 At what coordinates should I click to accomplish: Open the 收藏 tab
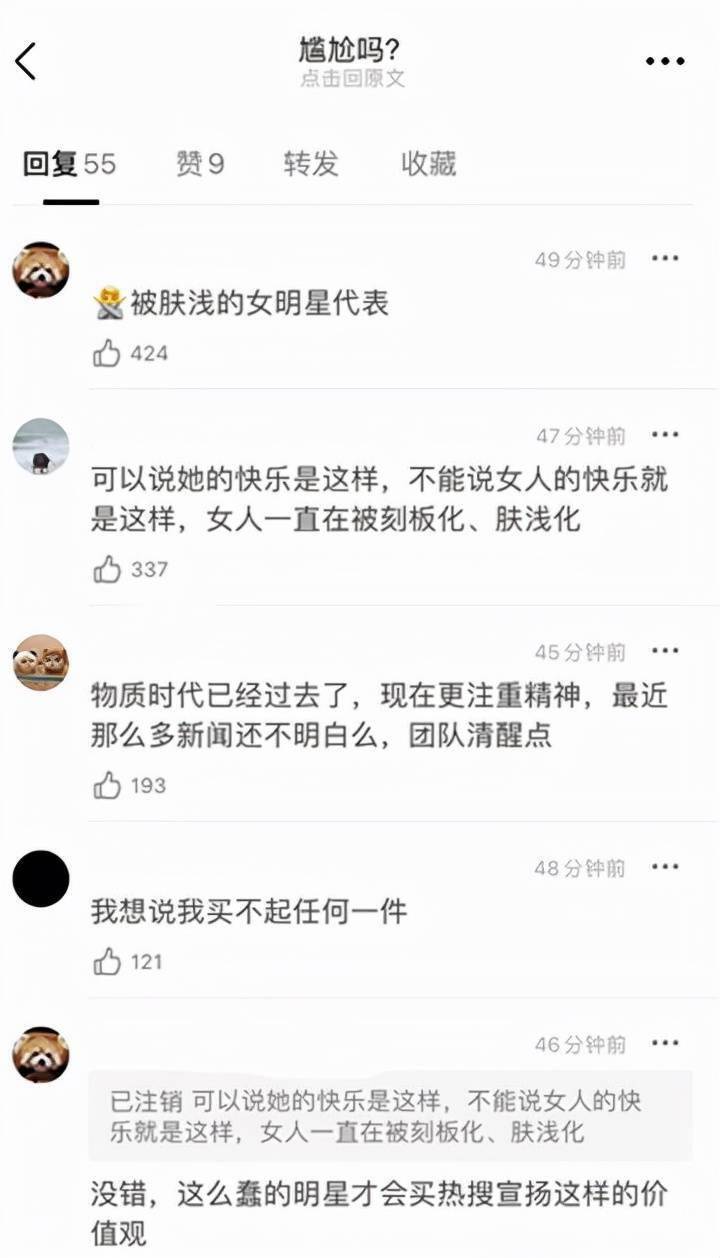coord(428,164)
